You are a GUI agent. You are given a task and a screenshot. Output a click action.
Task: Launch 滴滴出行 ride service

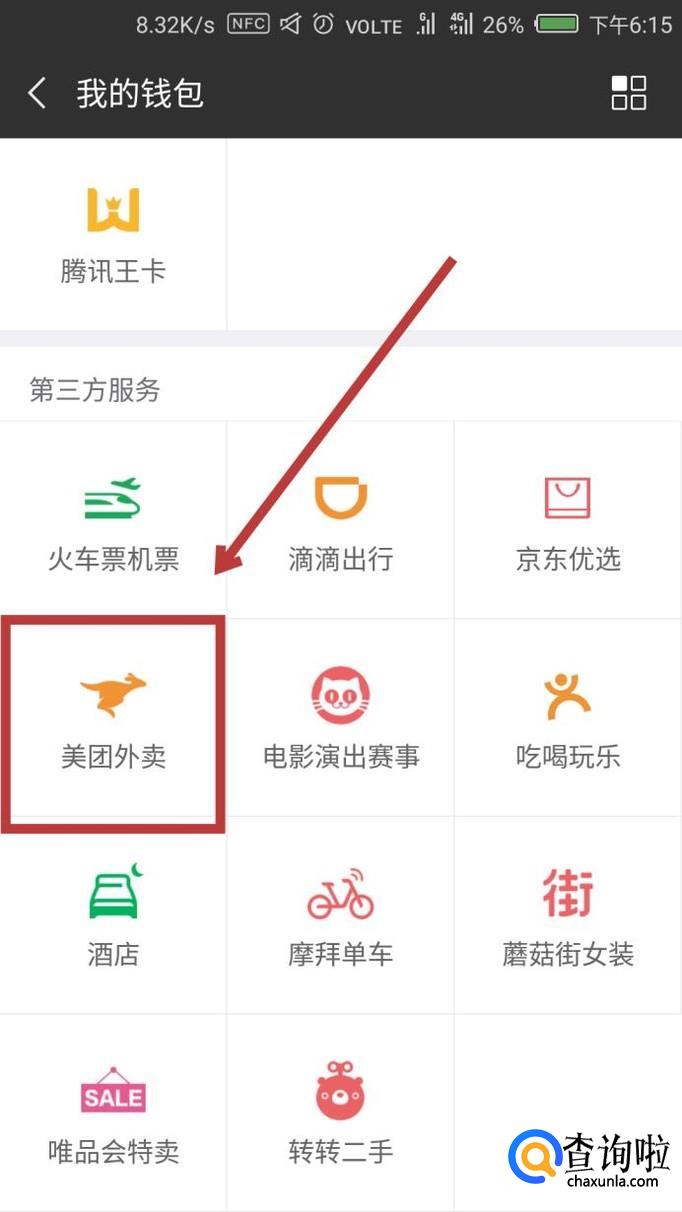coord(341,522)
